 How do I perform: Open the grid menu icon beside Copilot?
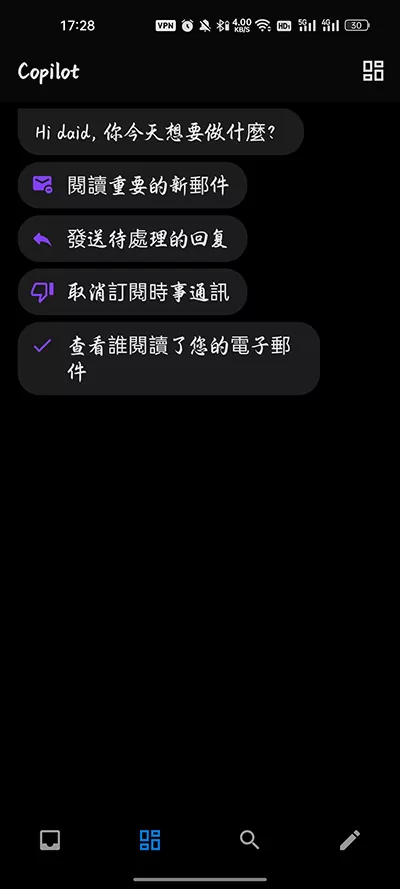(373, 71)
